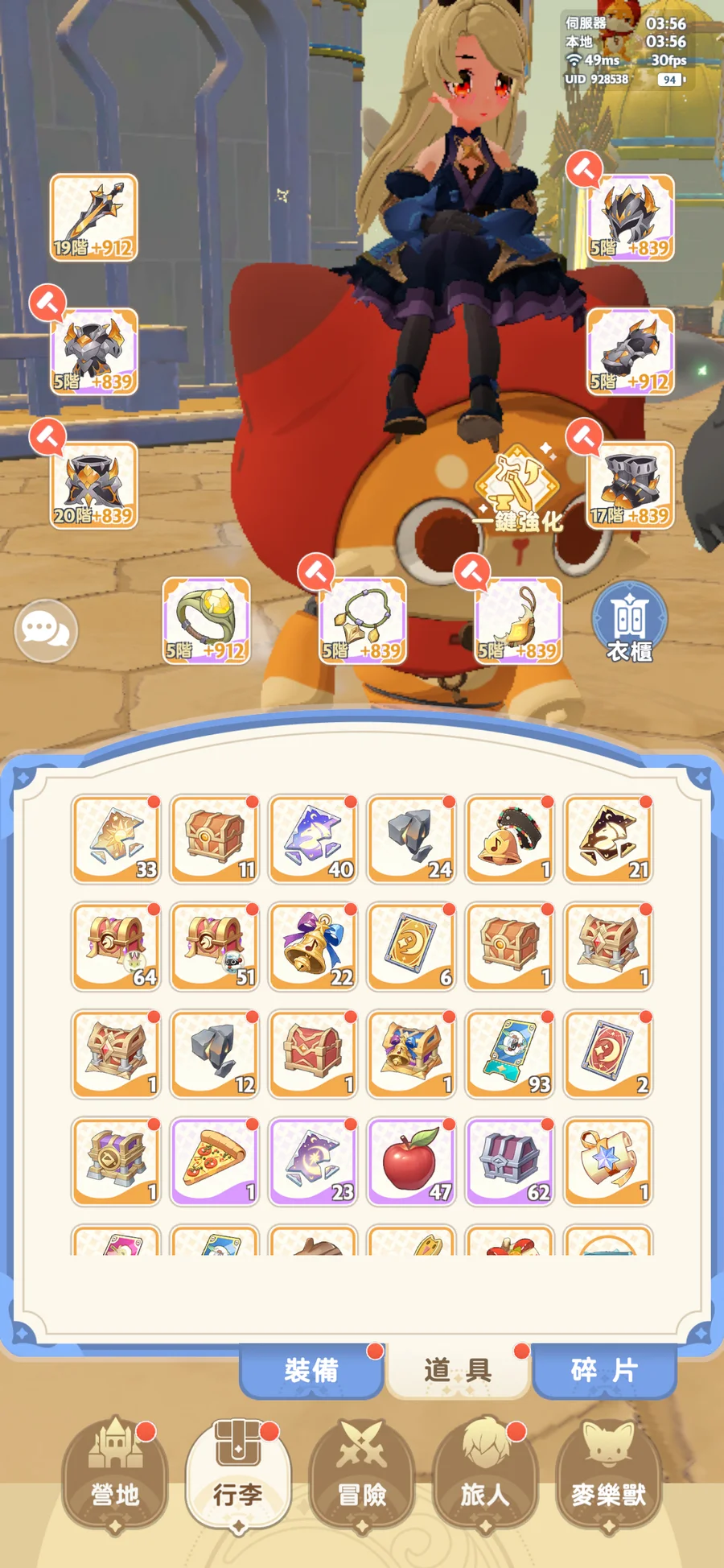The image size is (724, 1568).
Task: Select the necklace equipment slot
Action: (363, 620)
